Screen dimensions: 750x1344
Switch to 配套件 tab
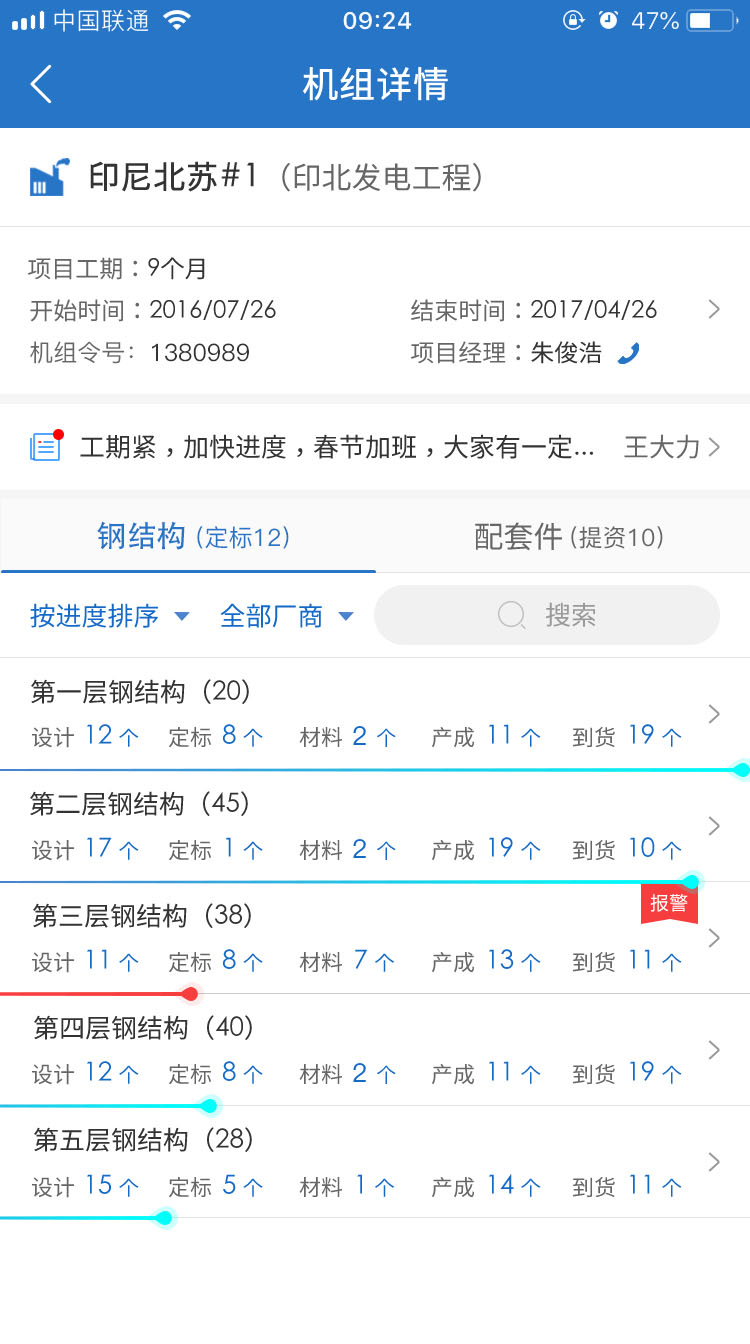click(x=566, y=537)
